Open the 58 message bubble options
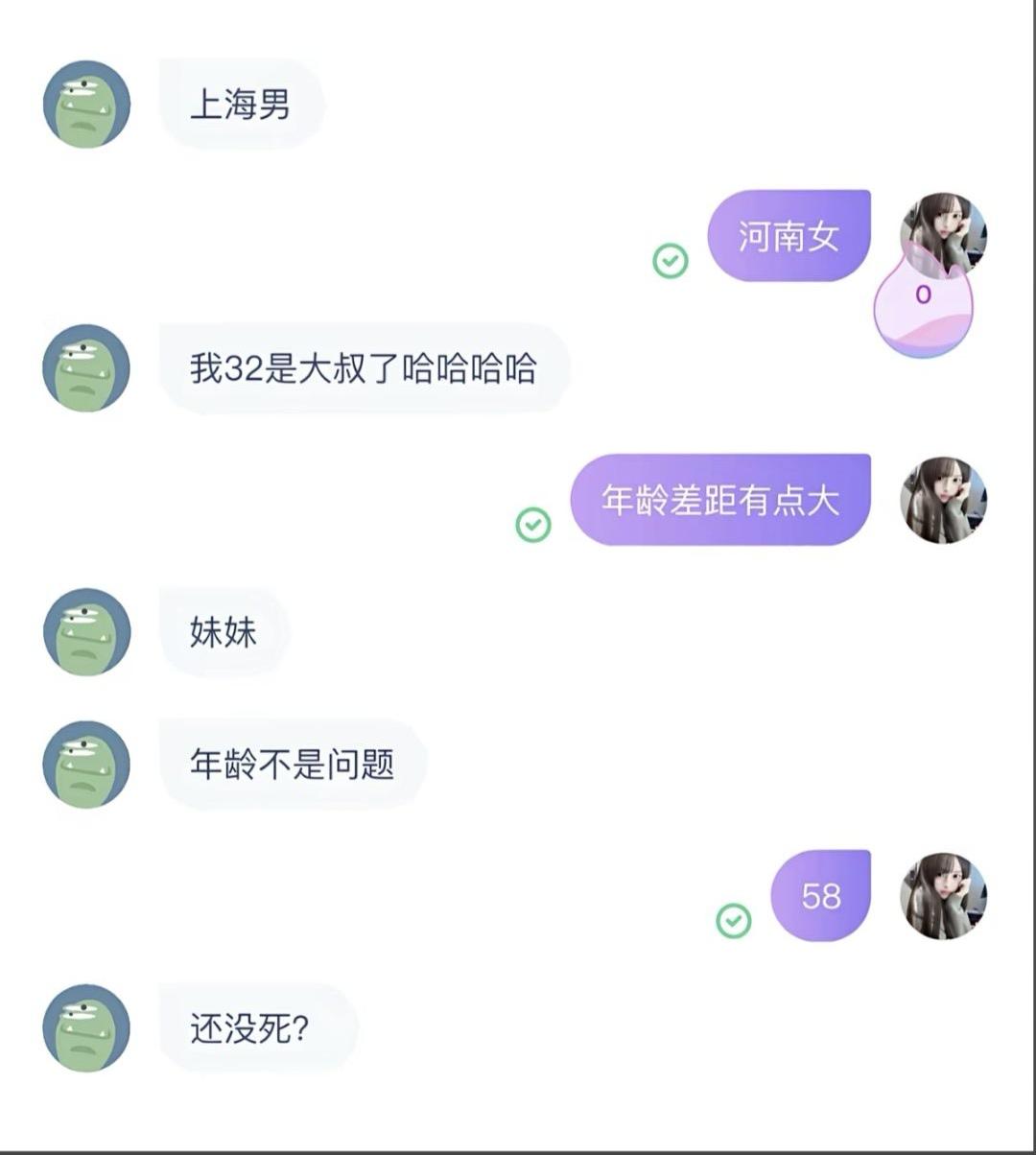Viewport: 1036px width, 1155px height. [820, 892]
